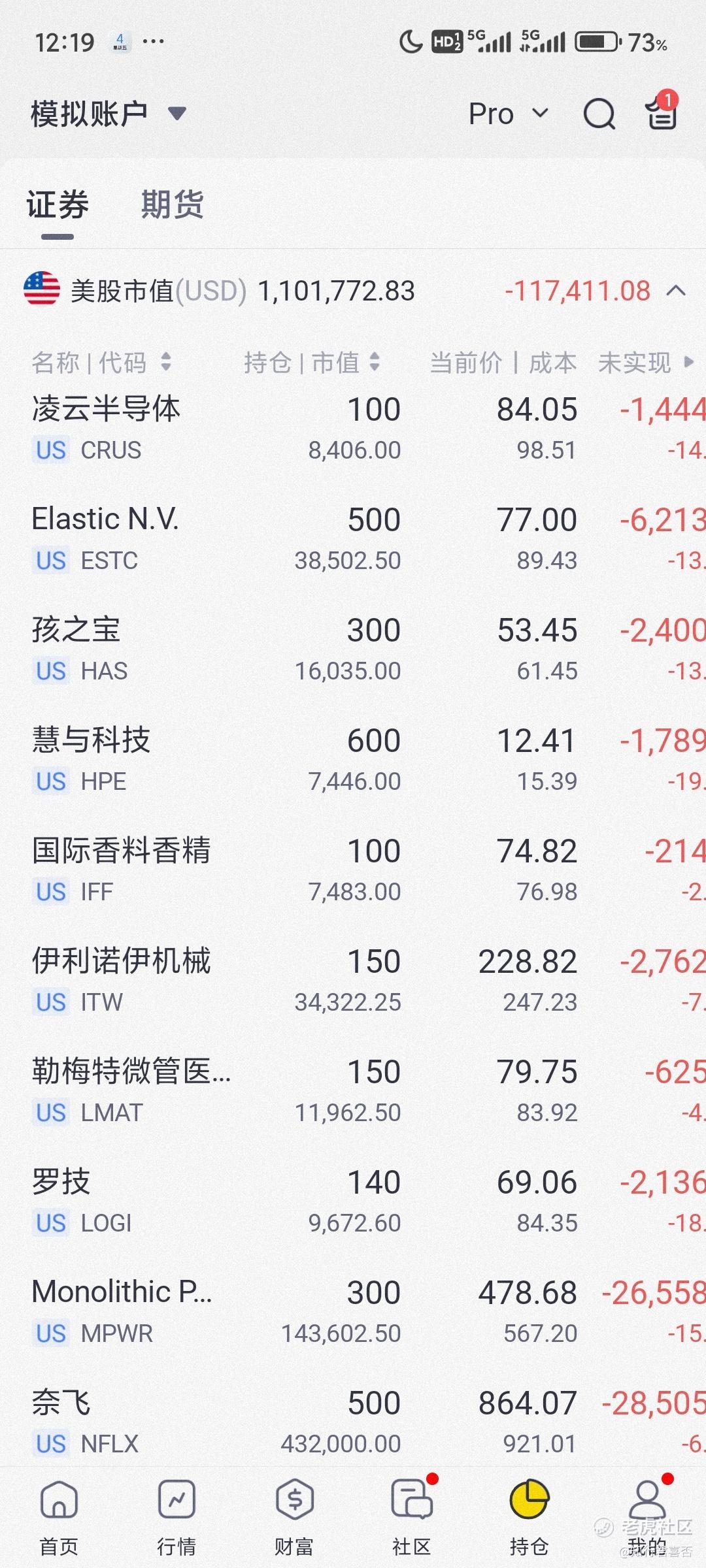Switch to the 期货 tab
This screenshot has width=706, height=1568.
pos(173,204)
